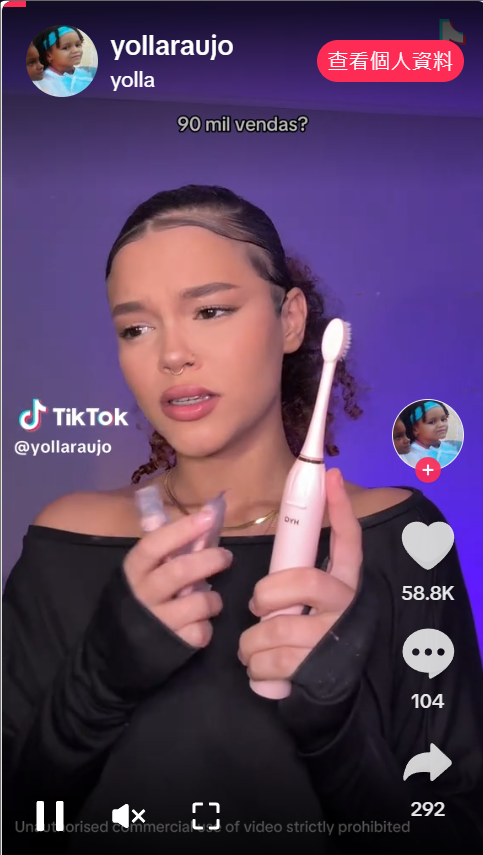Viewport: 483px width, 855px height.
Task: Share this video using the arrow
Action: pyautogui.click(x=428, y=762)
